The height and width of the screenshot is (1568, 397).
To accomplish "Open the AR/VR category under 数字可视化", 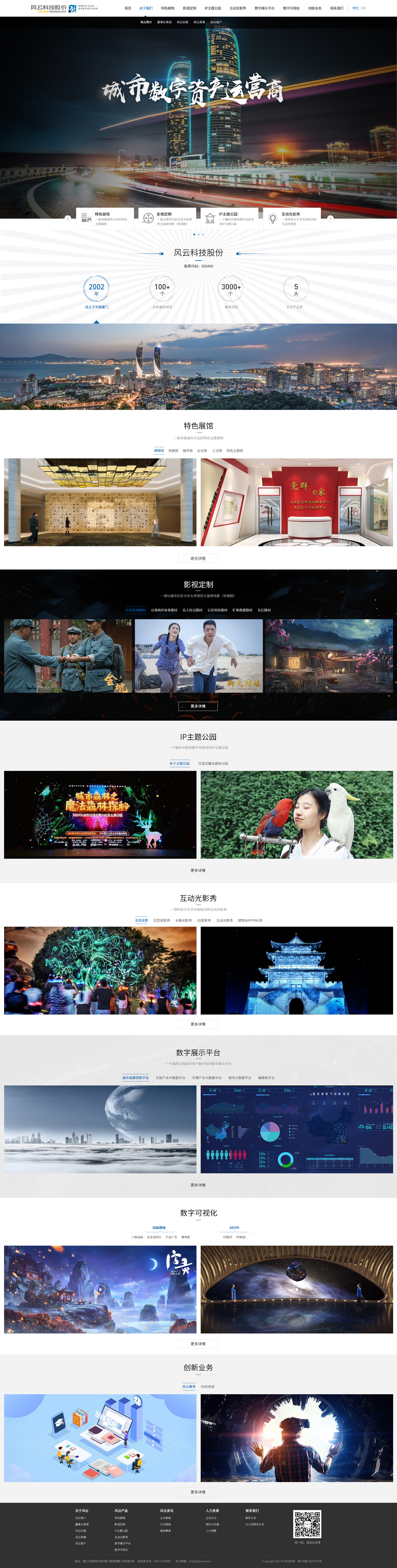I will tap(234, 1228).
